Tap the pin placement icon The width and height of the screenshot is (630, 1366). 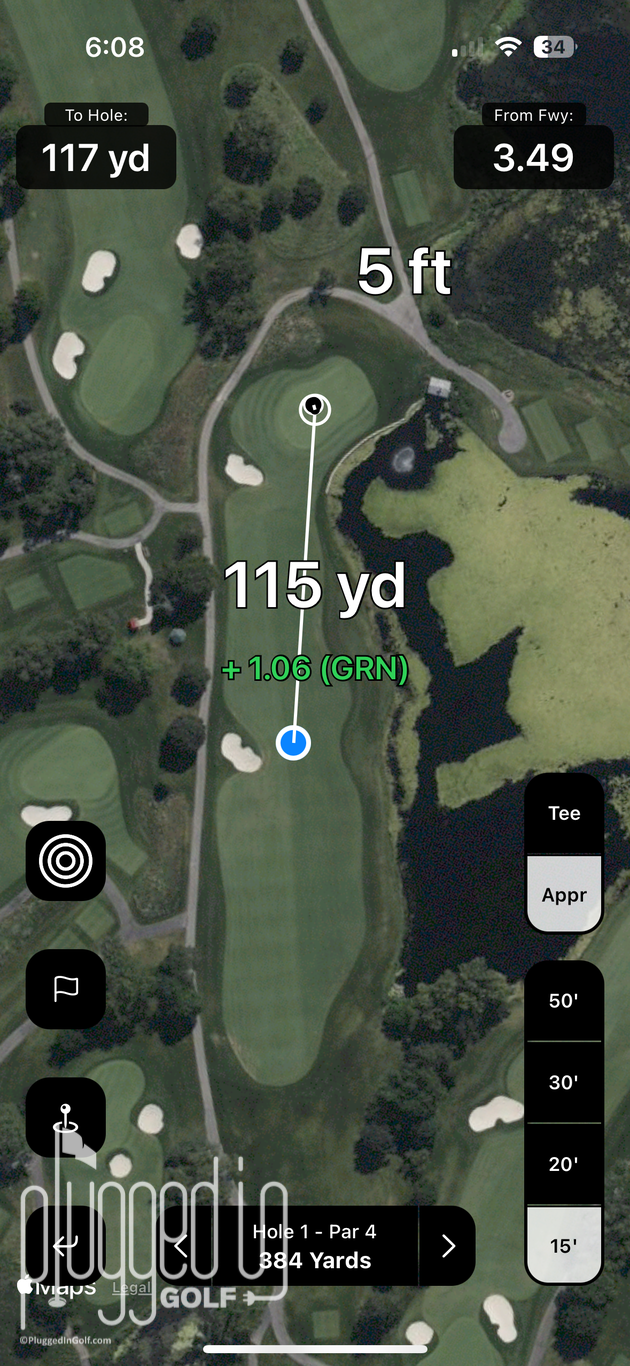[66, 1116]
